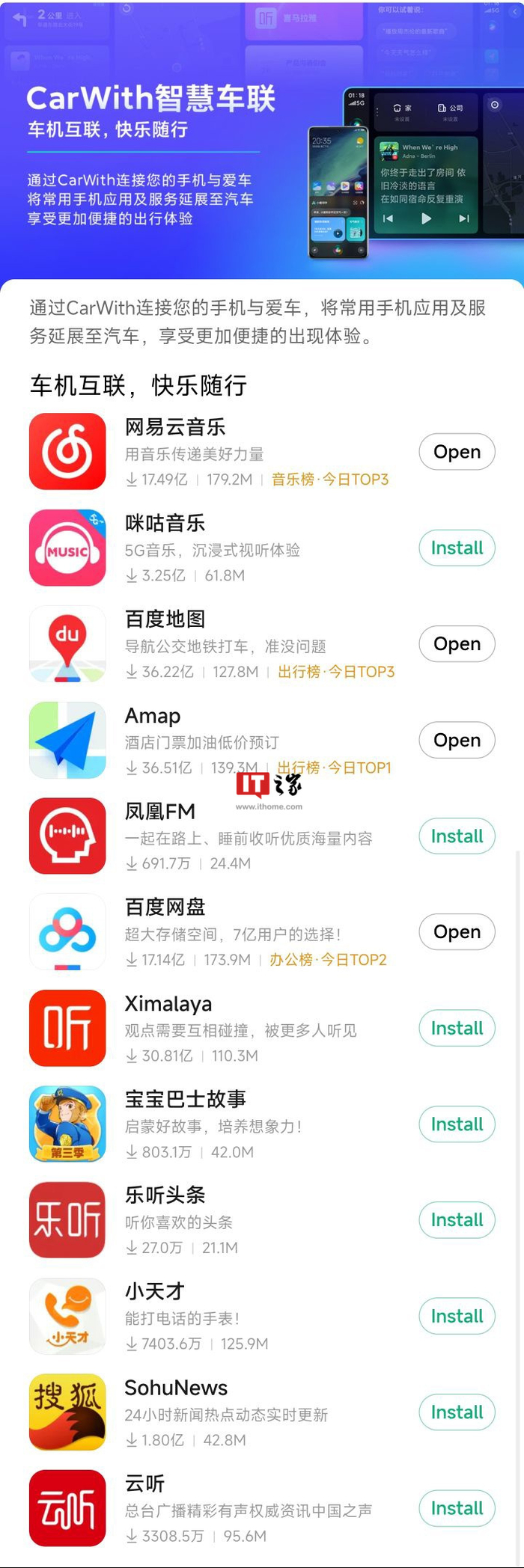Install SohuNews
Viewport: 524px width, 1568px height.
click(x=457, y=1412)
